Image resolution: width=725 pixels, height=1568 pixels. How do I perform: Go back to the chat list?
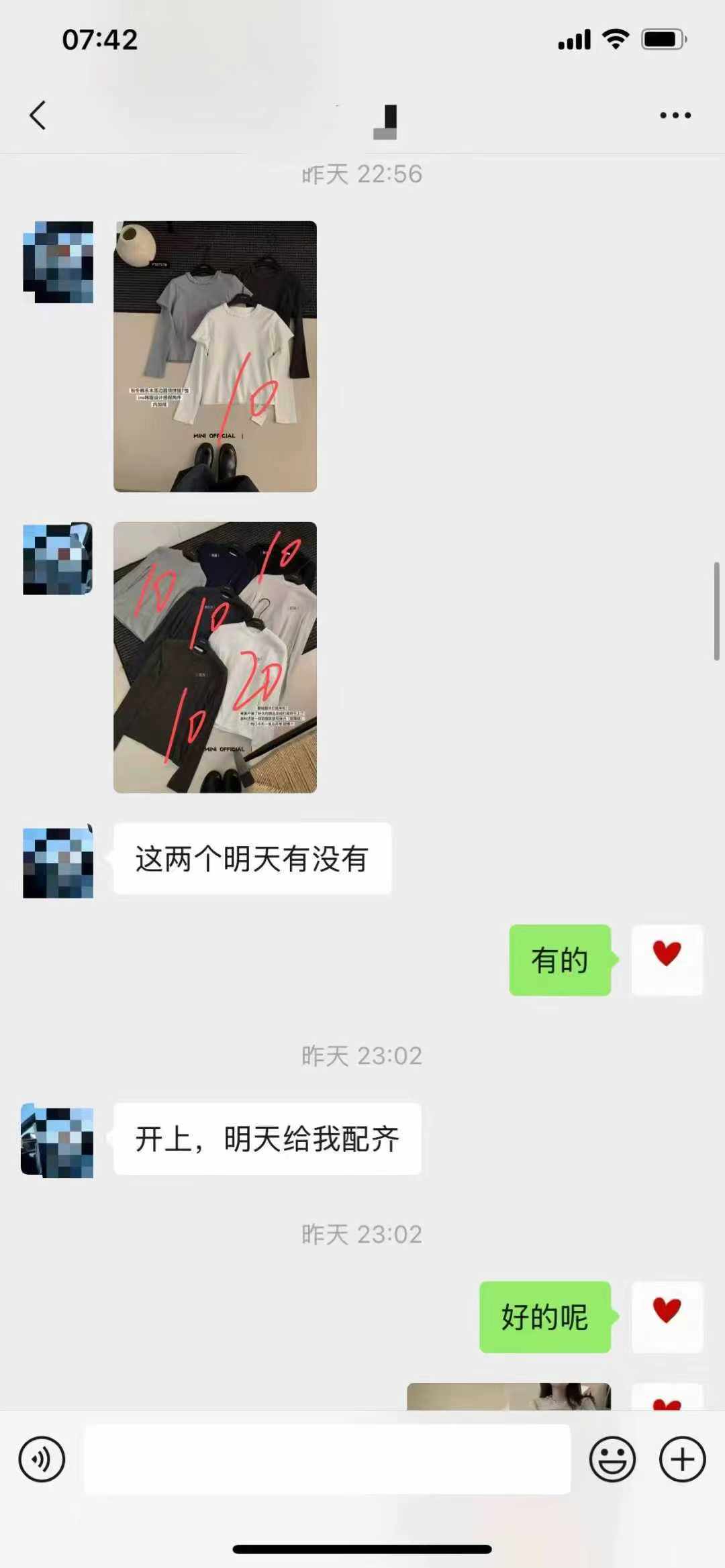(38, 115)
